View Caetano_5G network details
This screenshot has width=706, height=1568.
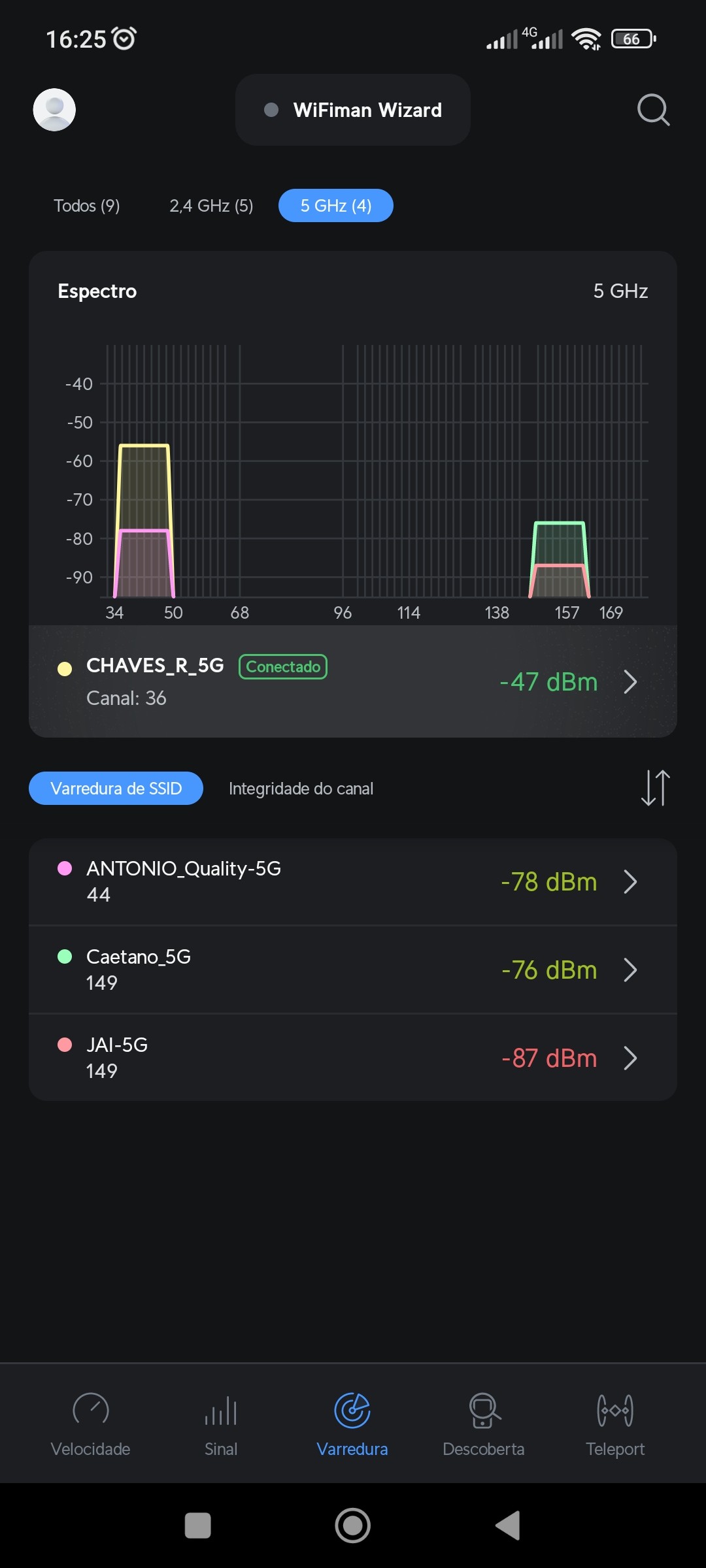353,970
